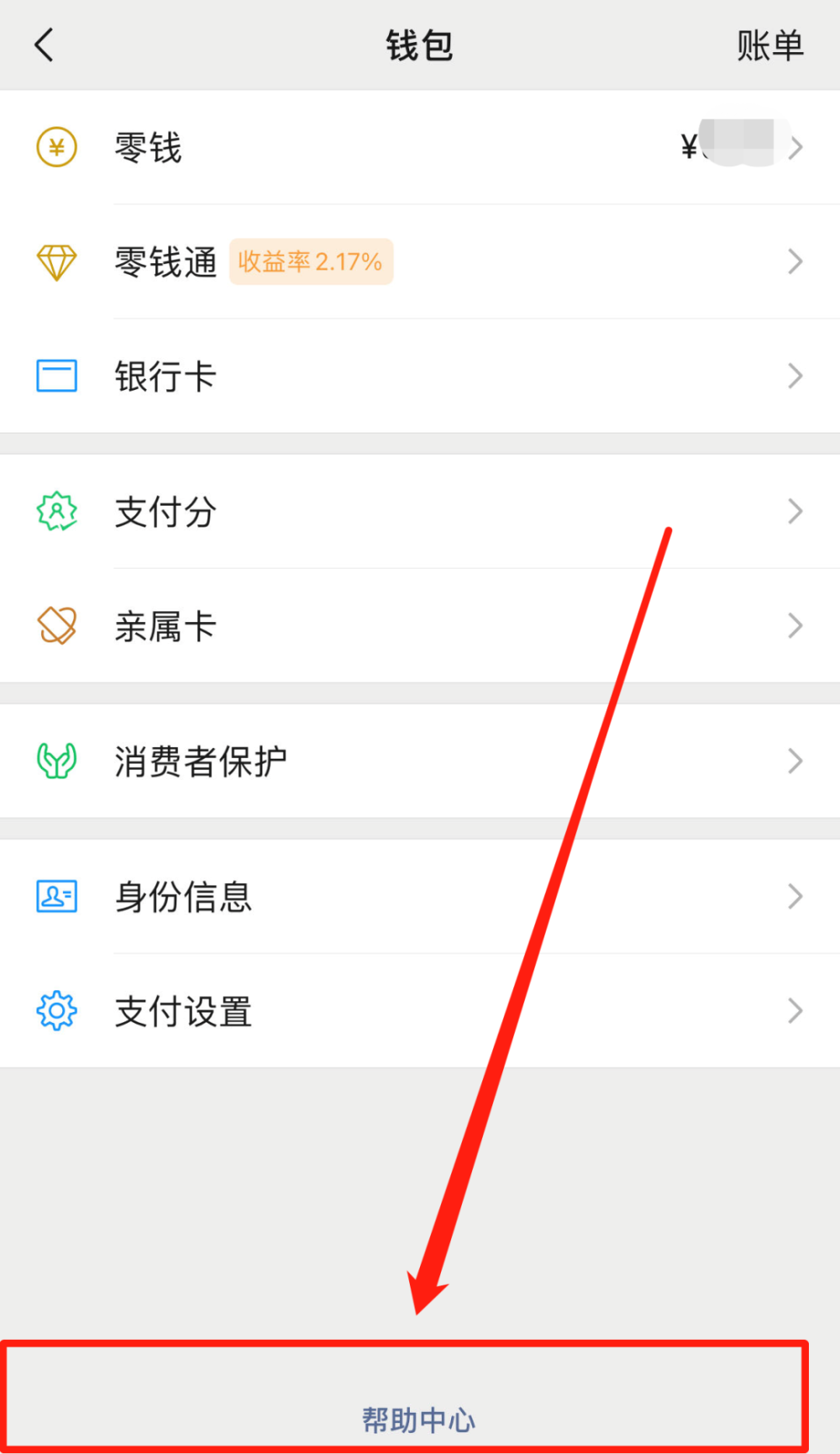Tap the 帮助中心 link
The height and width of the screenshot is (1454, 840).
point(418,1420)
